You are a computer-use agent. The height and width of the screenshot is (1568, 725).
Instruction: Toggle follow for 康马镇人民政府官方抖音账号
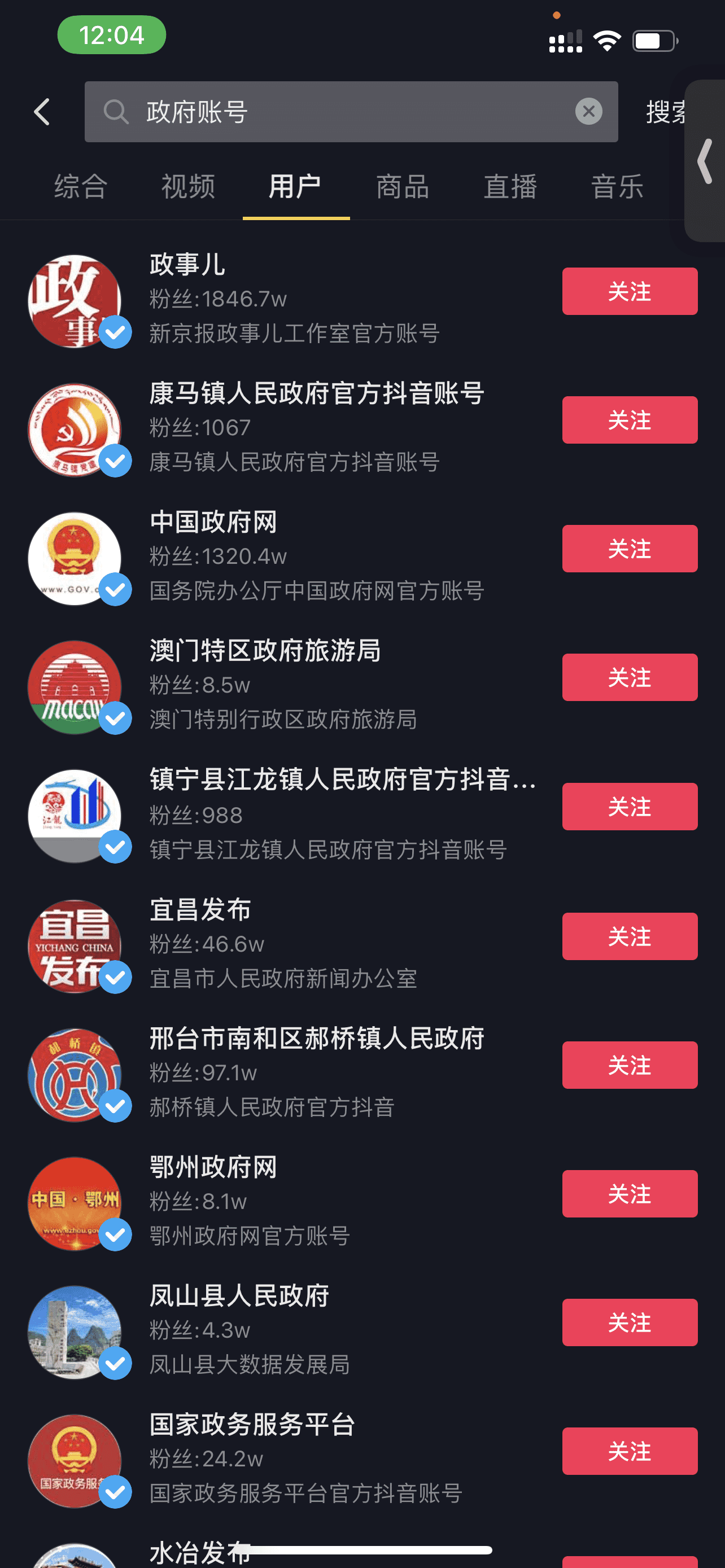630,419
